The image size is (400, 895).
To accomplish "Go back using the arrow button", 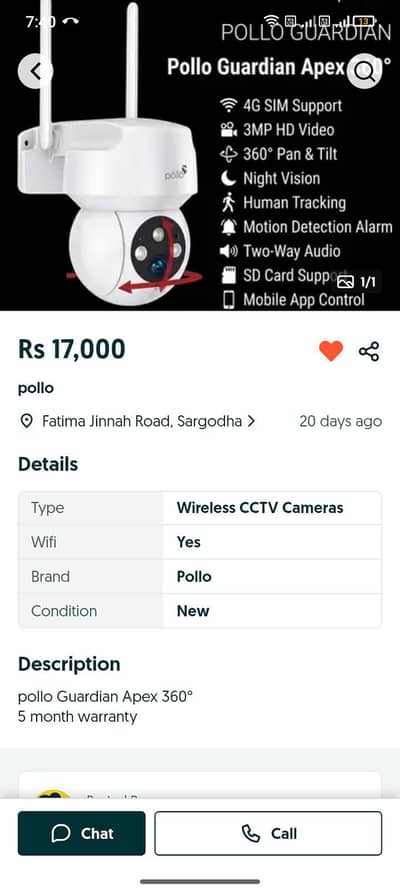I will (35, 71).
